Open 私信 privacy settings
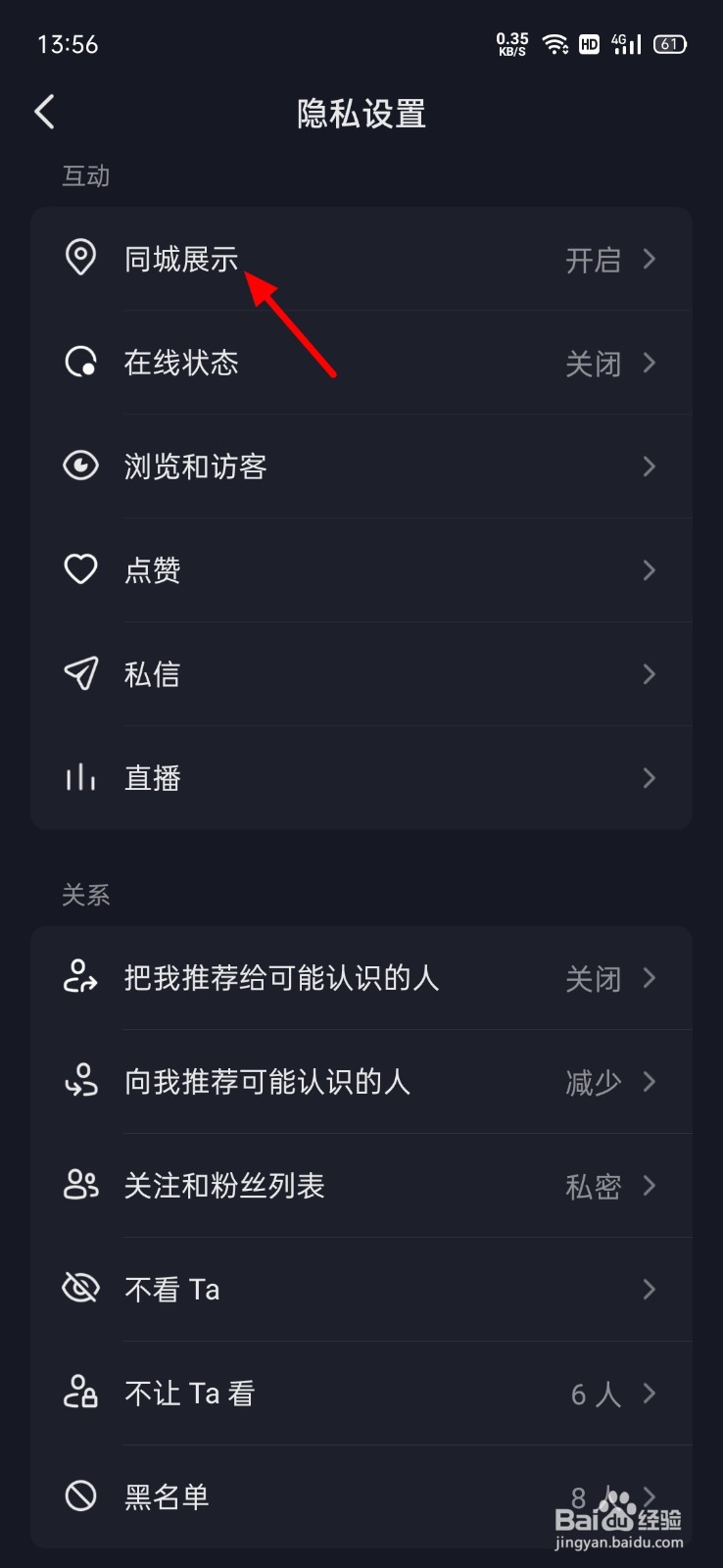Image resolution: width=723 pixels, height=1568 pixels. coord(361,674)
